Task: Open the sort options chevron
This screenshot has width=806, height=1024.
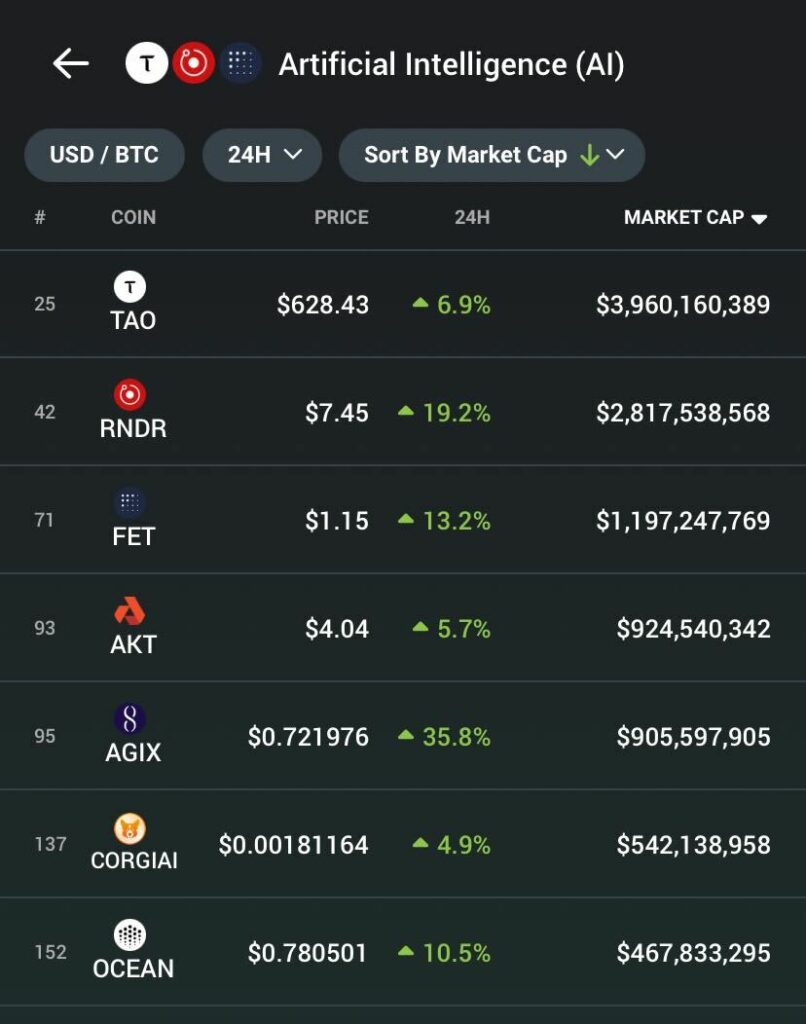Action: [x=614, y=155]
